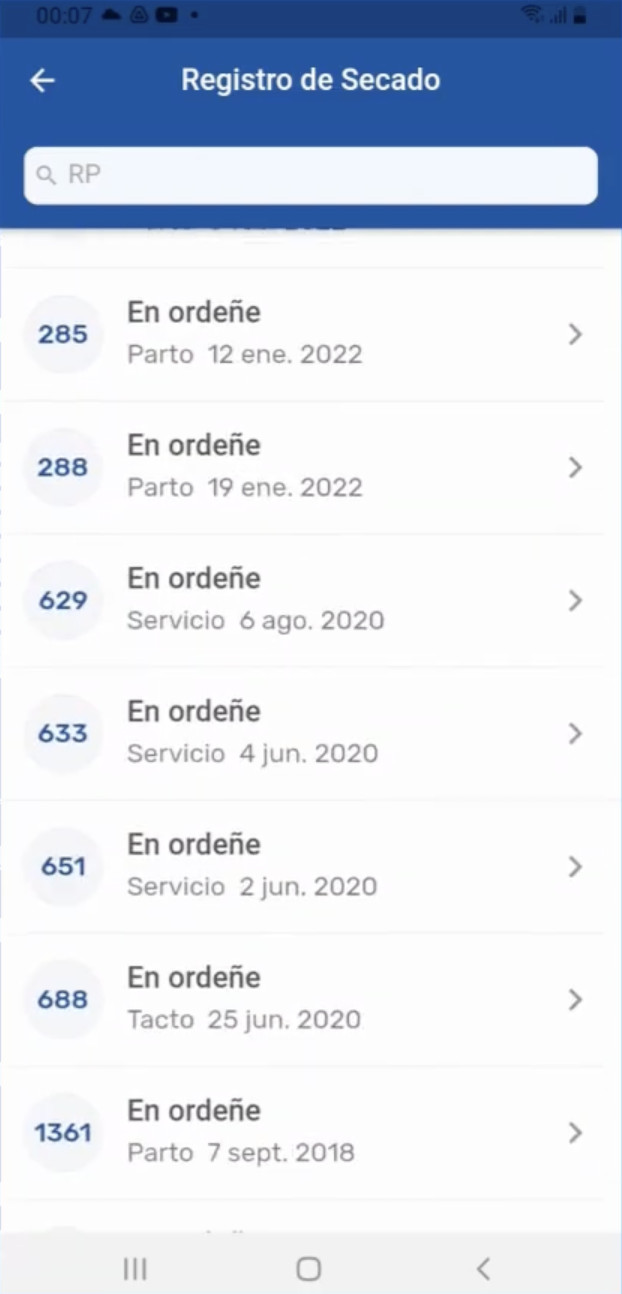Screen dimensions: 622x1294
Task: Go to the Android home screen
Action: click(309, 1269)
